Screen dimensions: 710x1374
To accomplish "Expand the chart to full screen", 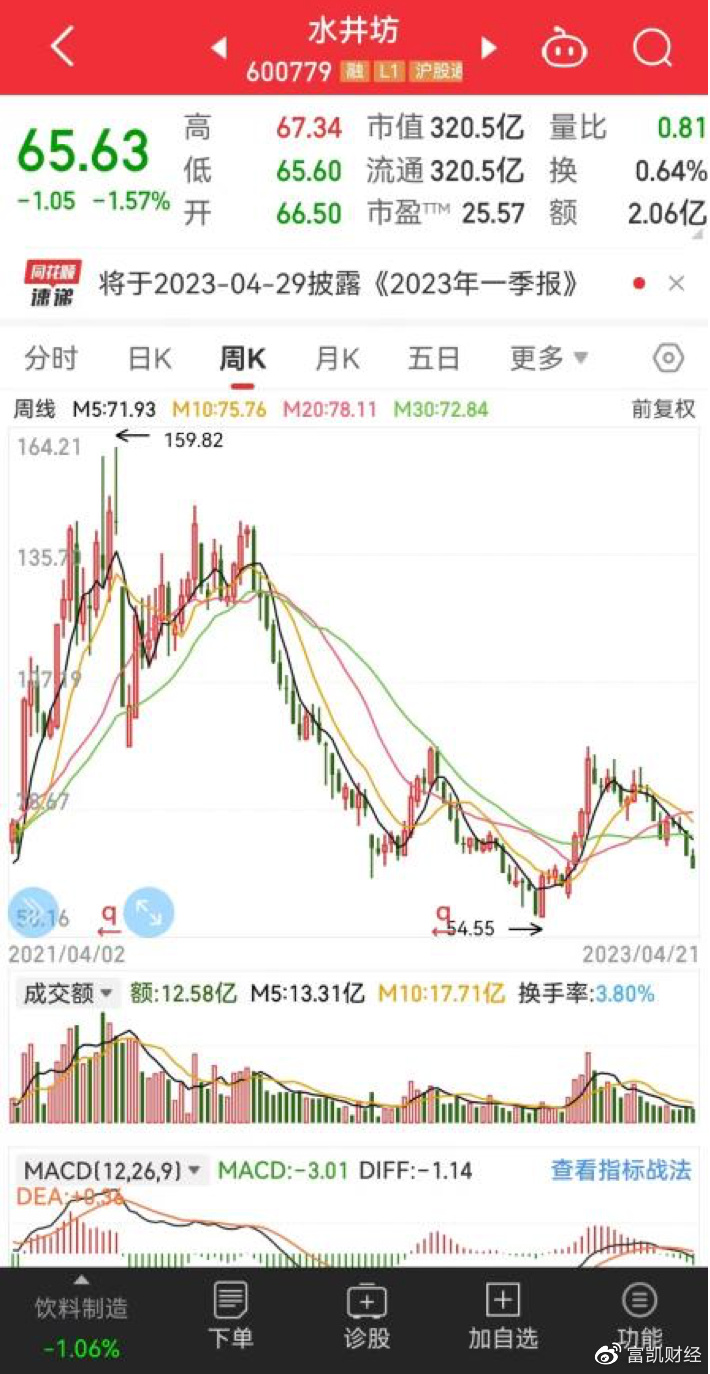I will click(x=149, y=912).
